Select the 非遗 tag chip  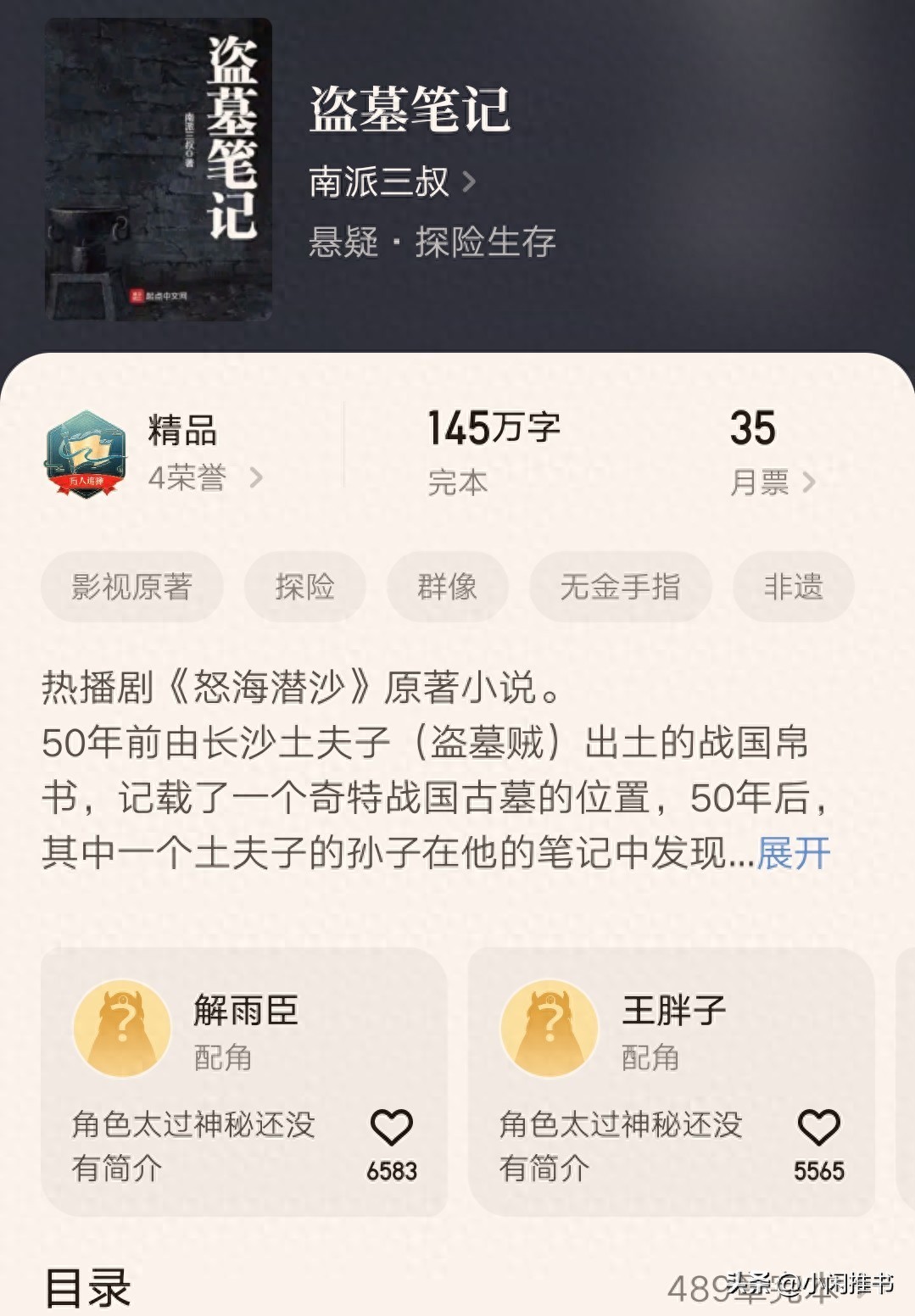793,587
